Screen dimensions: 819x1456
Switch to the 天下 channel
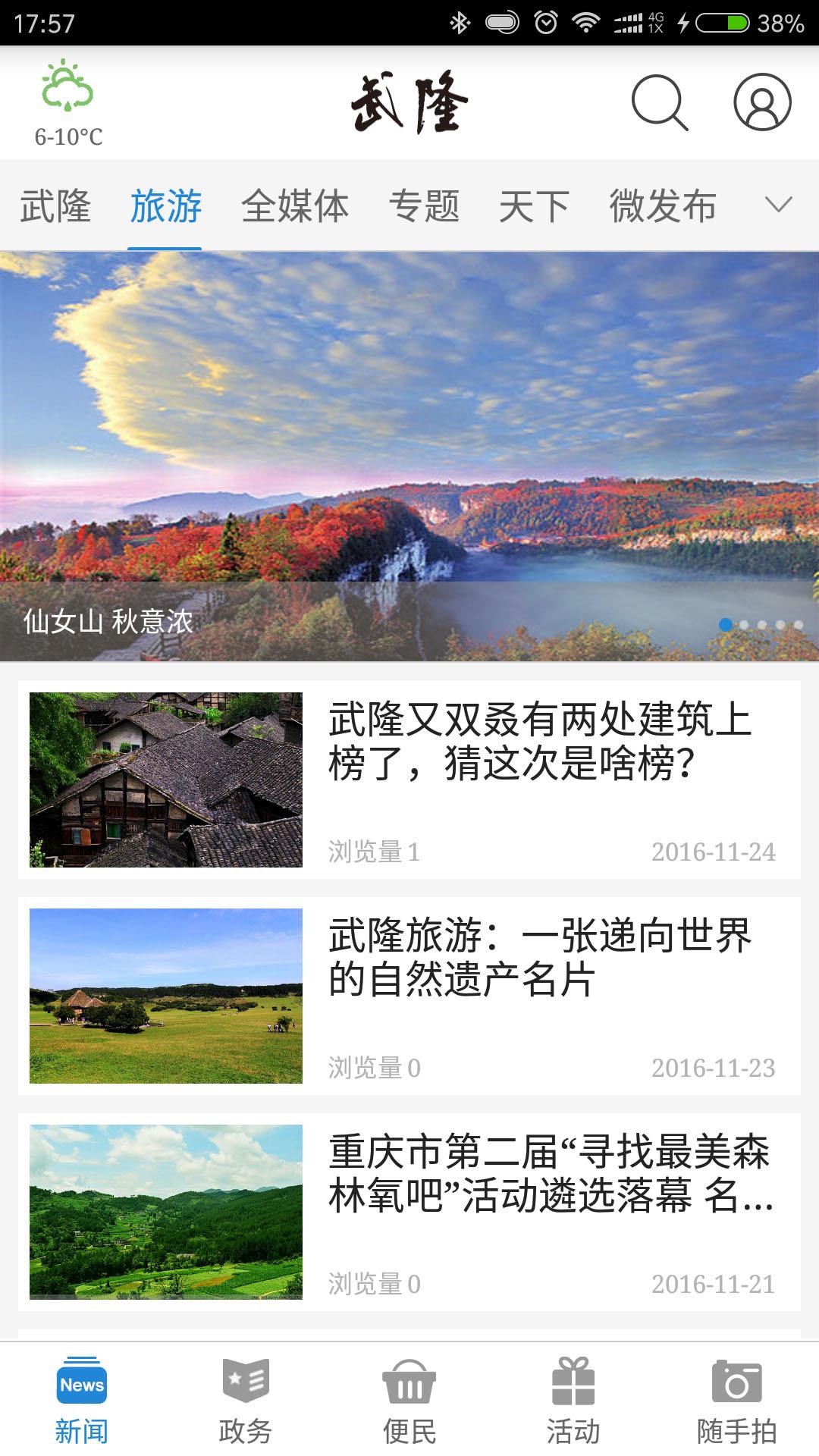click(x=532, y=206)
